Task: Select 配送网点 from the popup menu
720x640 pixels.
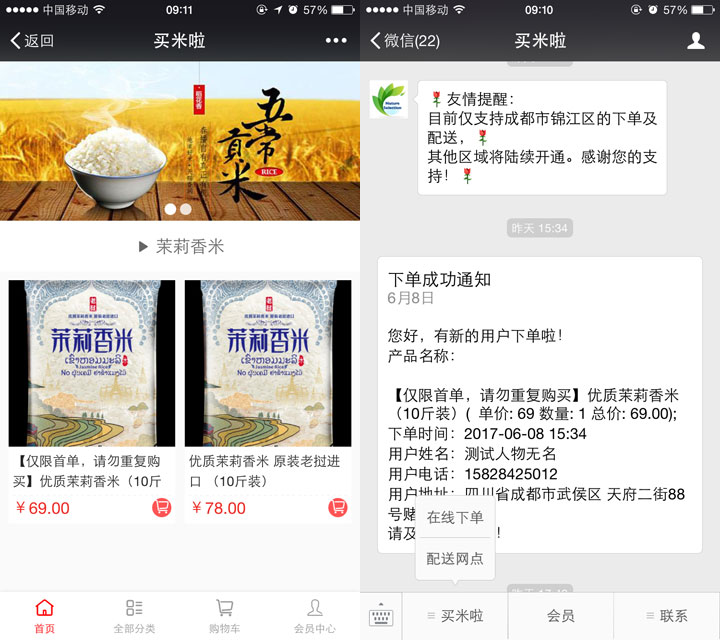Action: (455, 558)
